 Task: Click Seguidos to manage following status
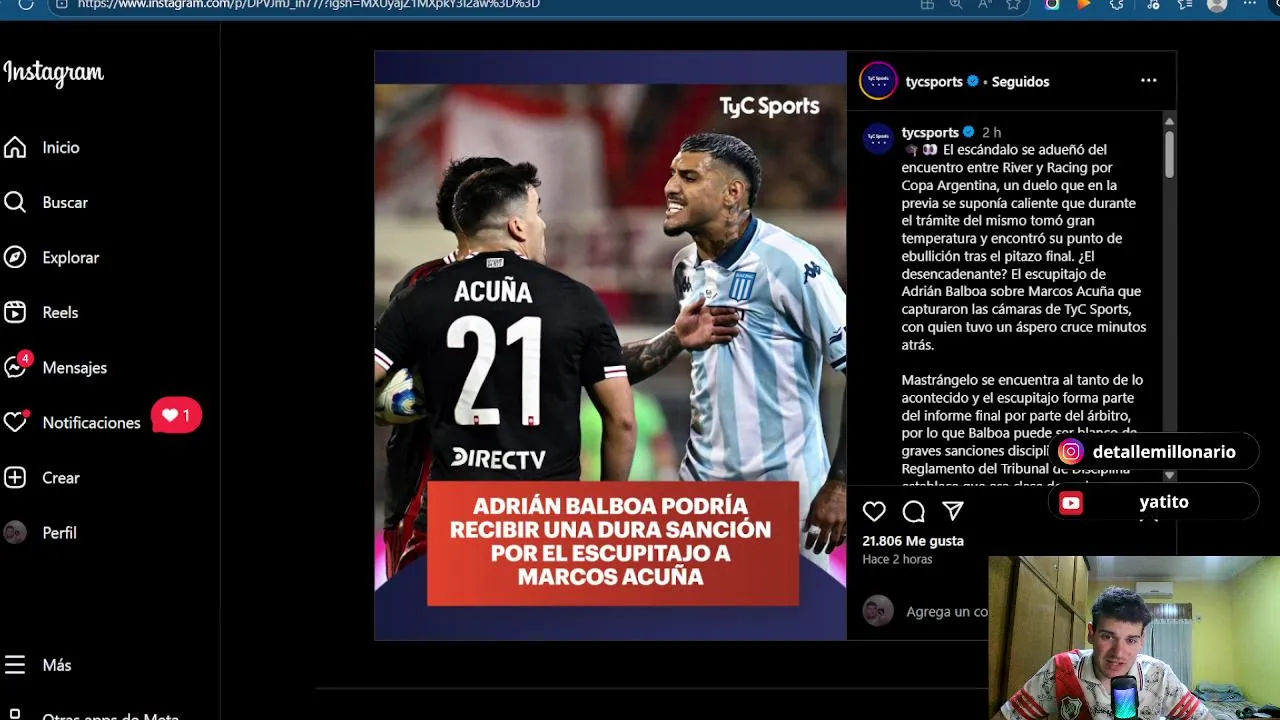coord(1020,81)
